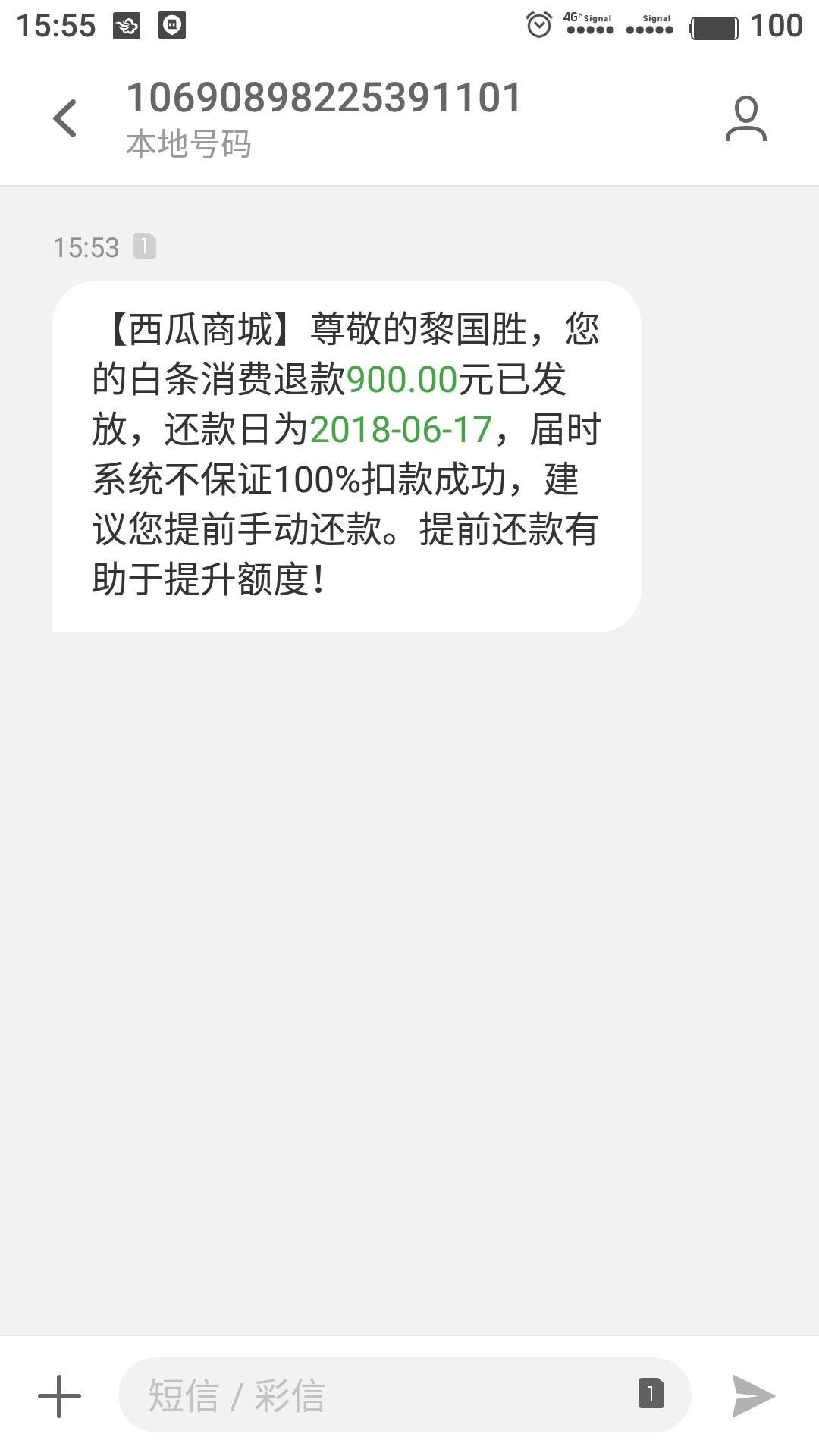Send the message with the arrow icon

[x=752, y=1396]
